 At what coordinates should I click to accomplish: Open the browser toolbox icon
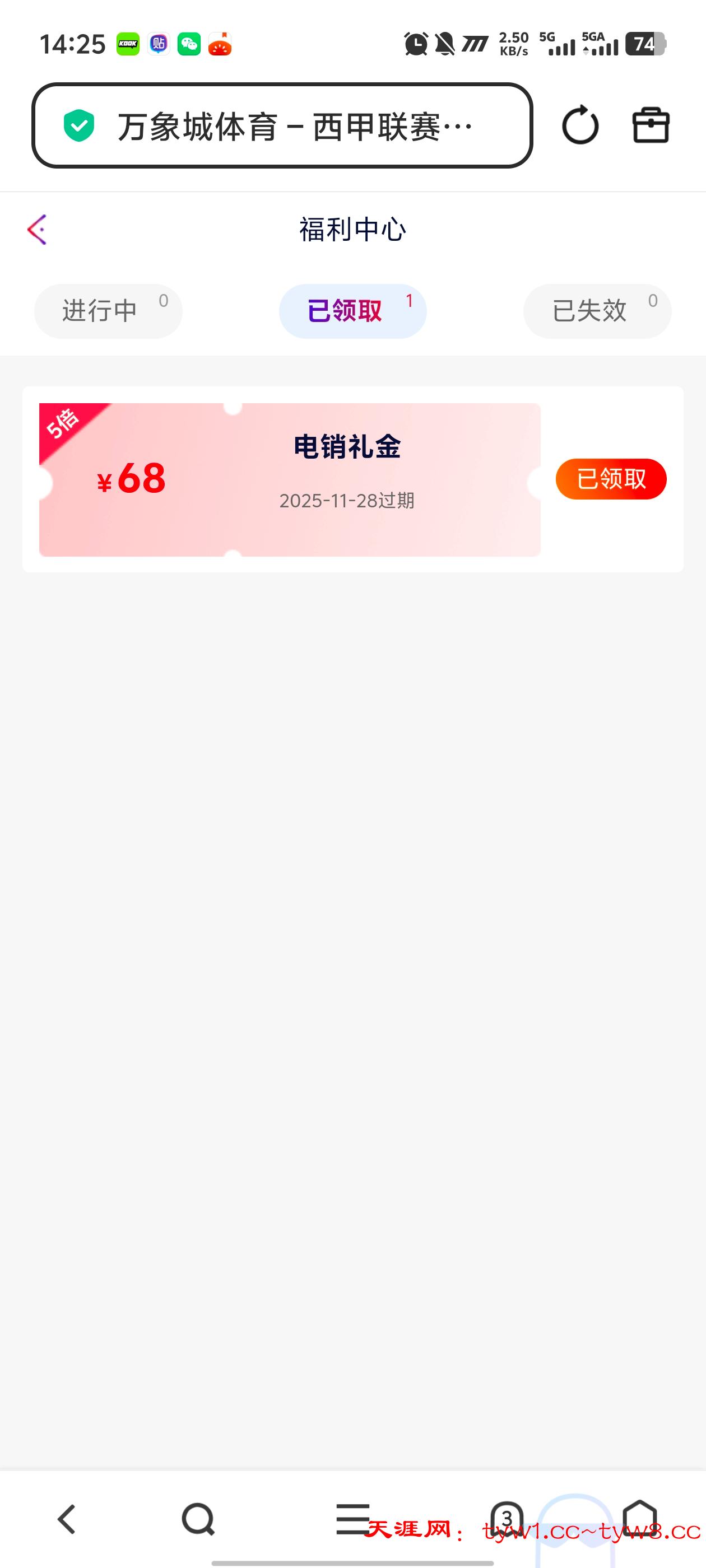[x=651, y=125]
